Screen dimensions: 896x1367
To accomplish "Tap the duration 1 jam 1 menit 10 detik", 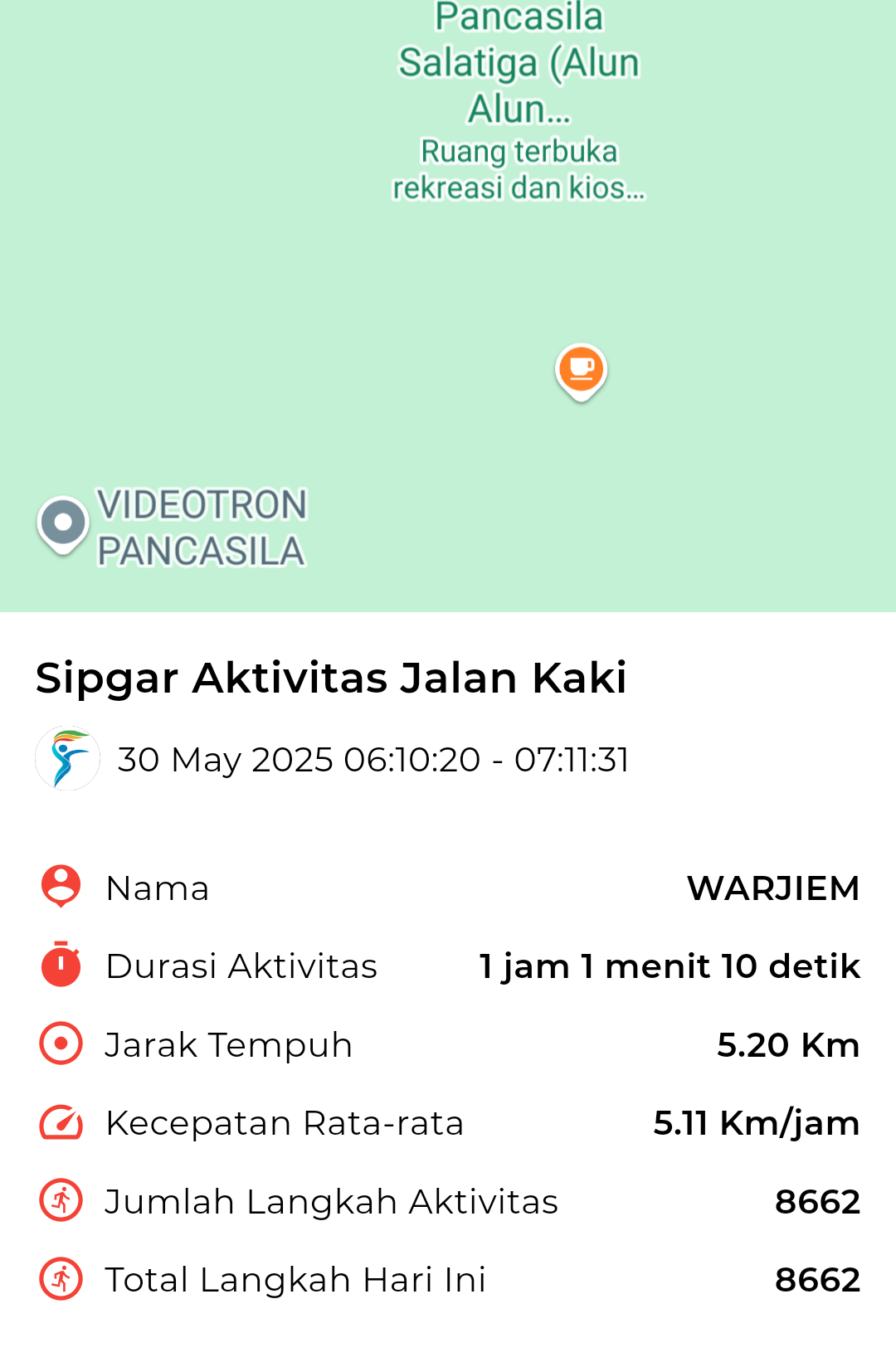I will click(x=669, y=965).
